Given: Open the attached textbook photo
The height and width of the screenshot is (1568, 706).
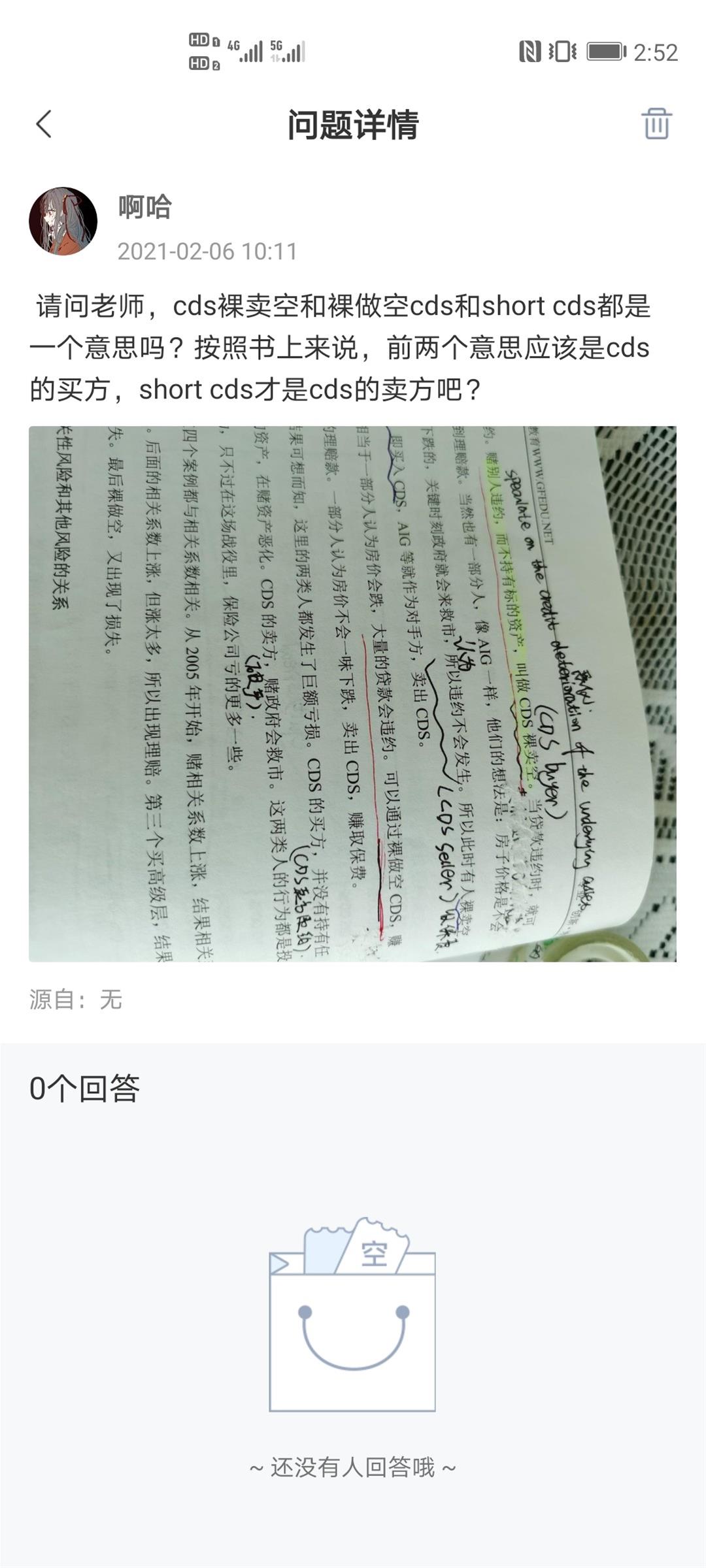Looking at the screenshot, I should coord(352,693).
